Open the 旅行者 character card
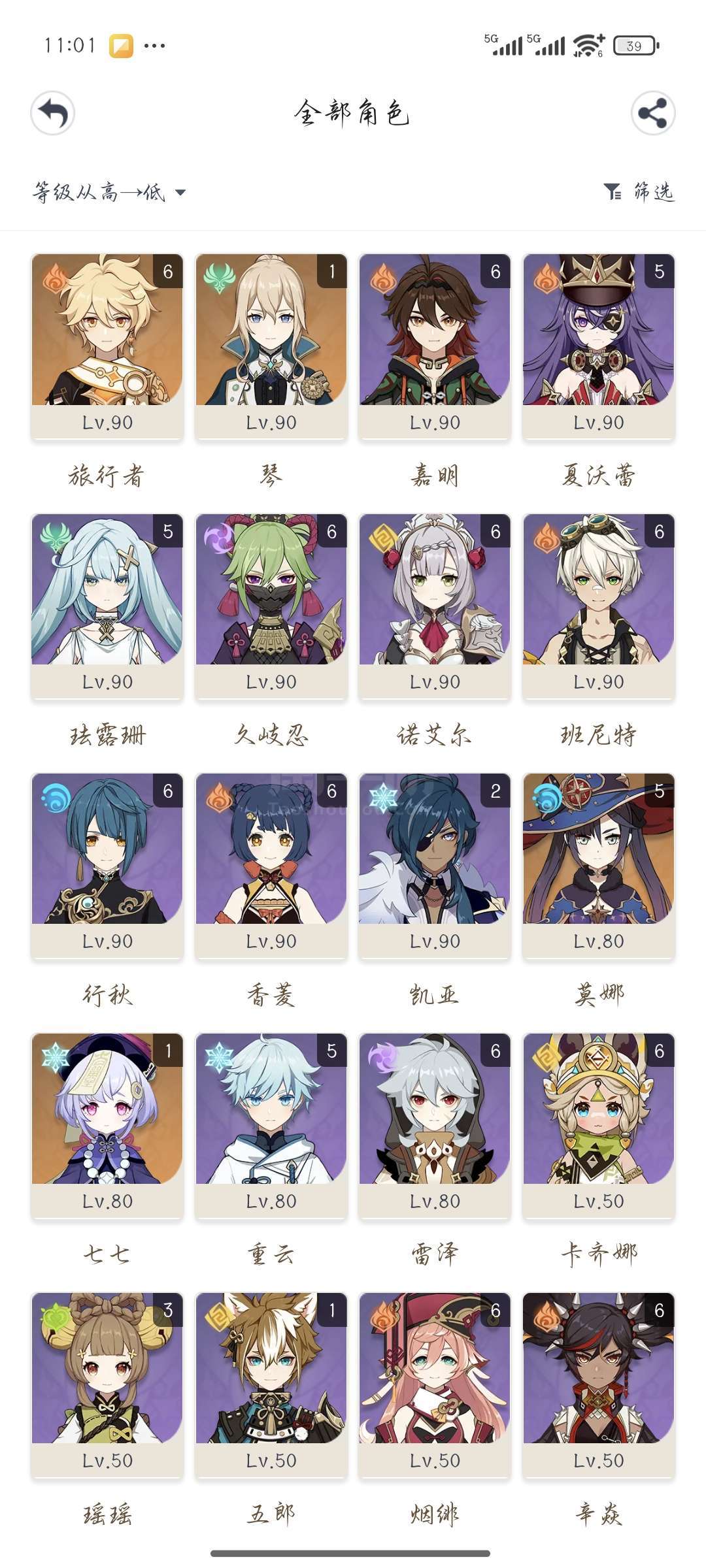Image resolution: width=706 pixels, height=1568 pixels. (107, 346)
